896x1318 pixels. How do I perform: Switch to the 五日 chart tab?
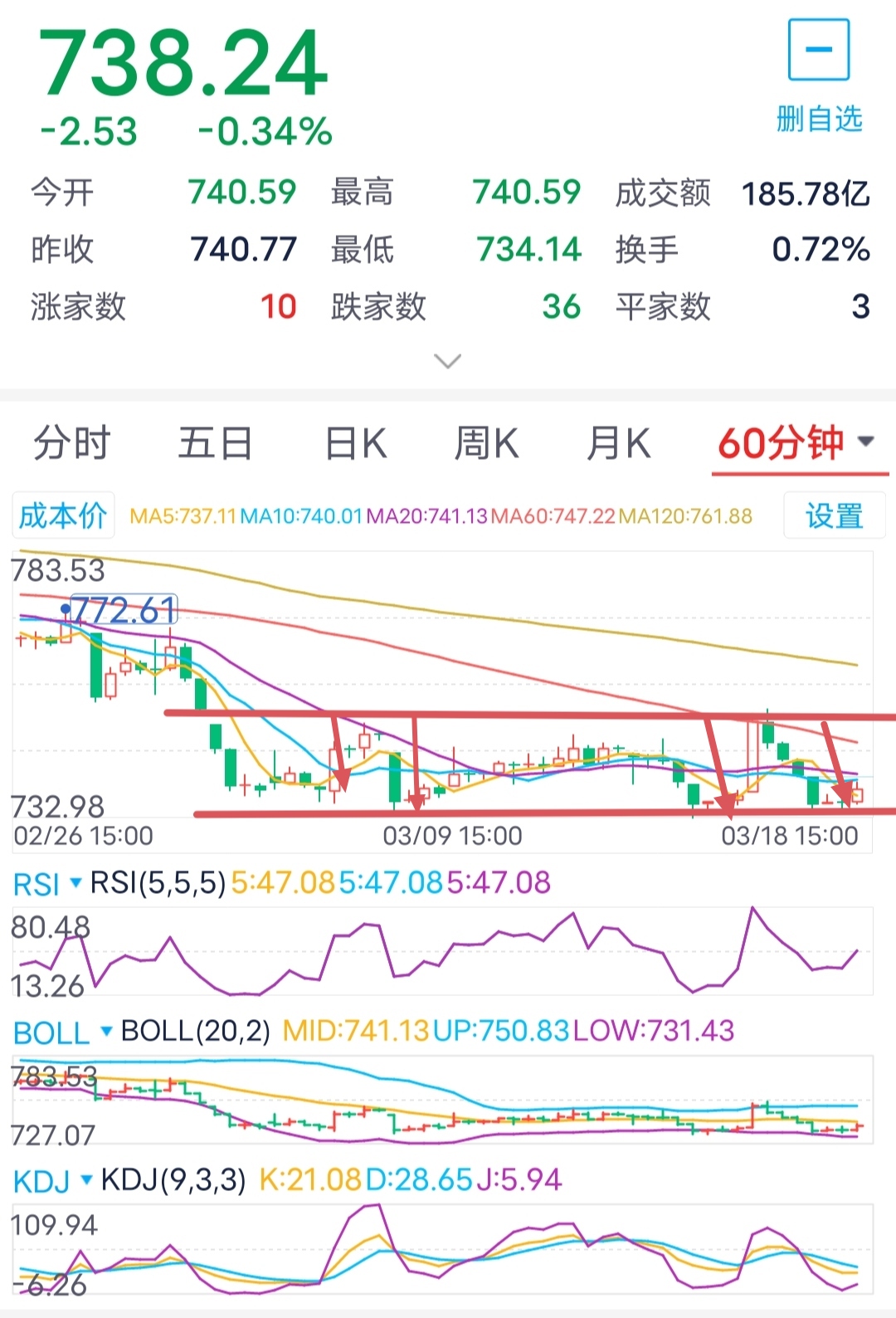click(x=216, y=442)
